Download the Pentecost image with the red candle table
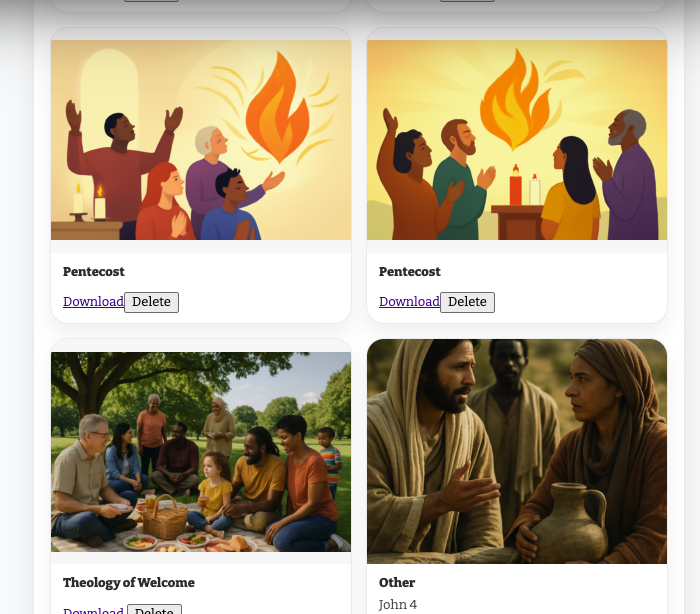 click(x=409, y=302)
